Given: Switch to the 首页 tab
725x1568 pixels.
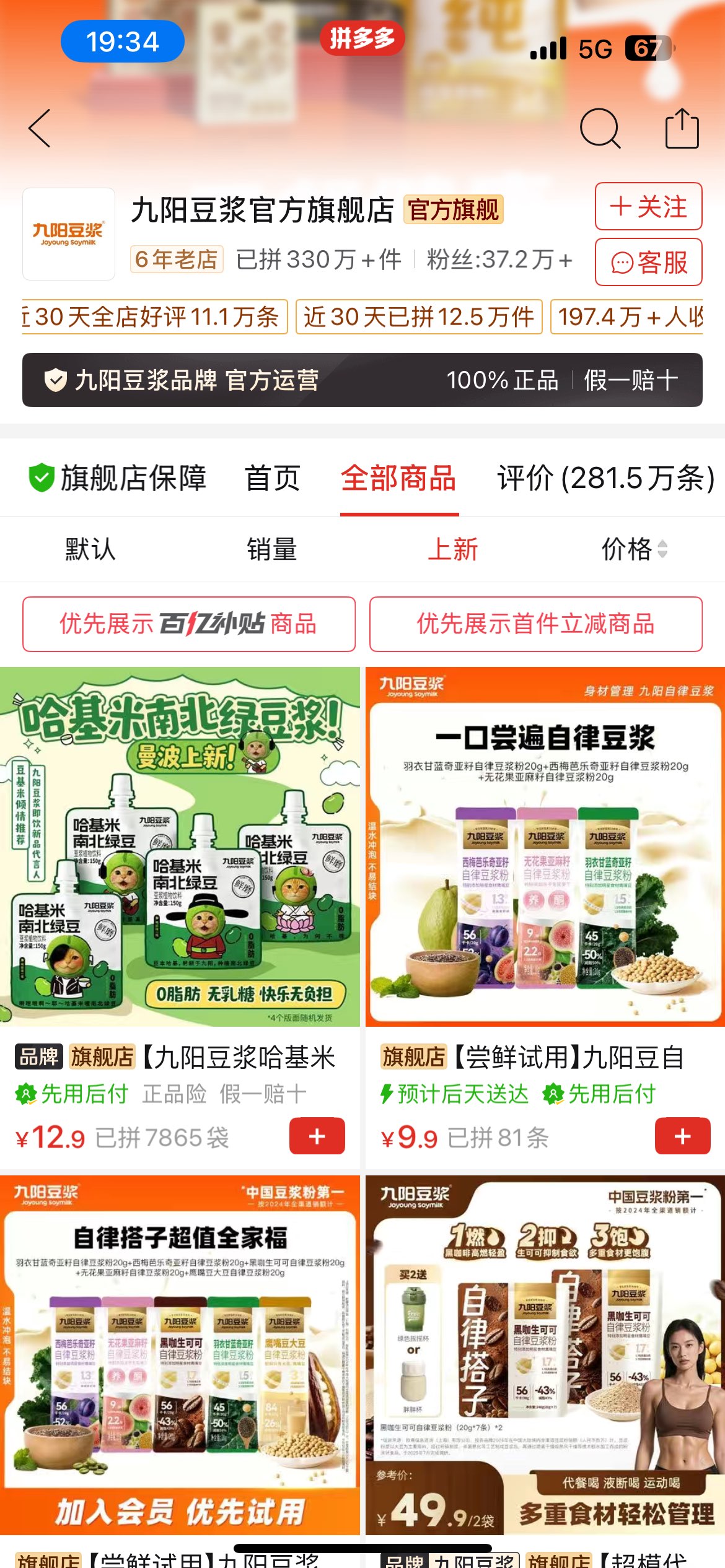Looking at the screenshot, I should click(273, 479).
